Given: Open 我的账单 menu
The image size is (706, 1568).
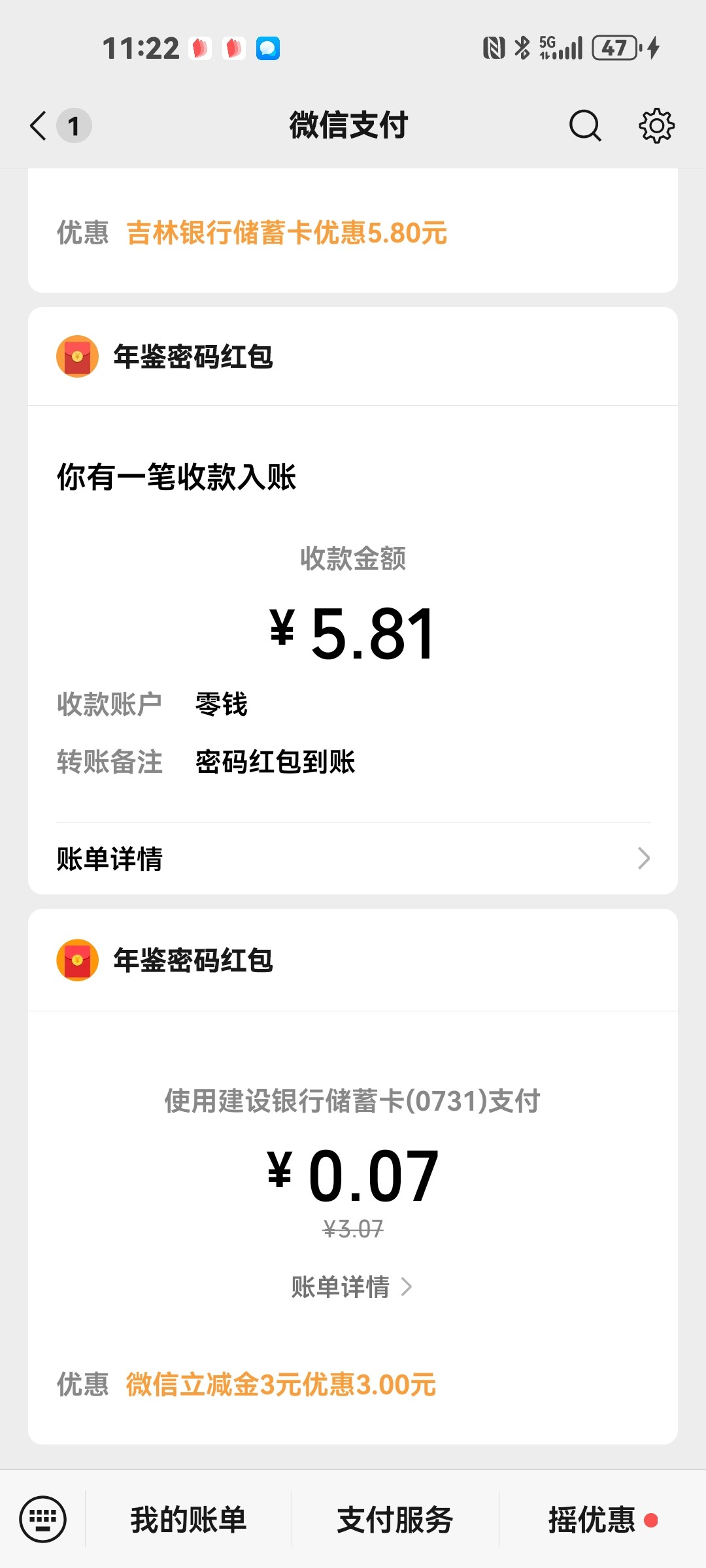Looking at the screenshot, I should pyautogui.click(x=188, y=1520).
